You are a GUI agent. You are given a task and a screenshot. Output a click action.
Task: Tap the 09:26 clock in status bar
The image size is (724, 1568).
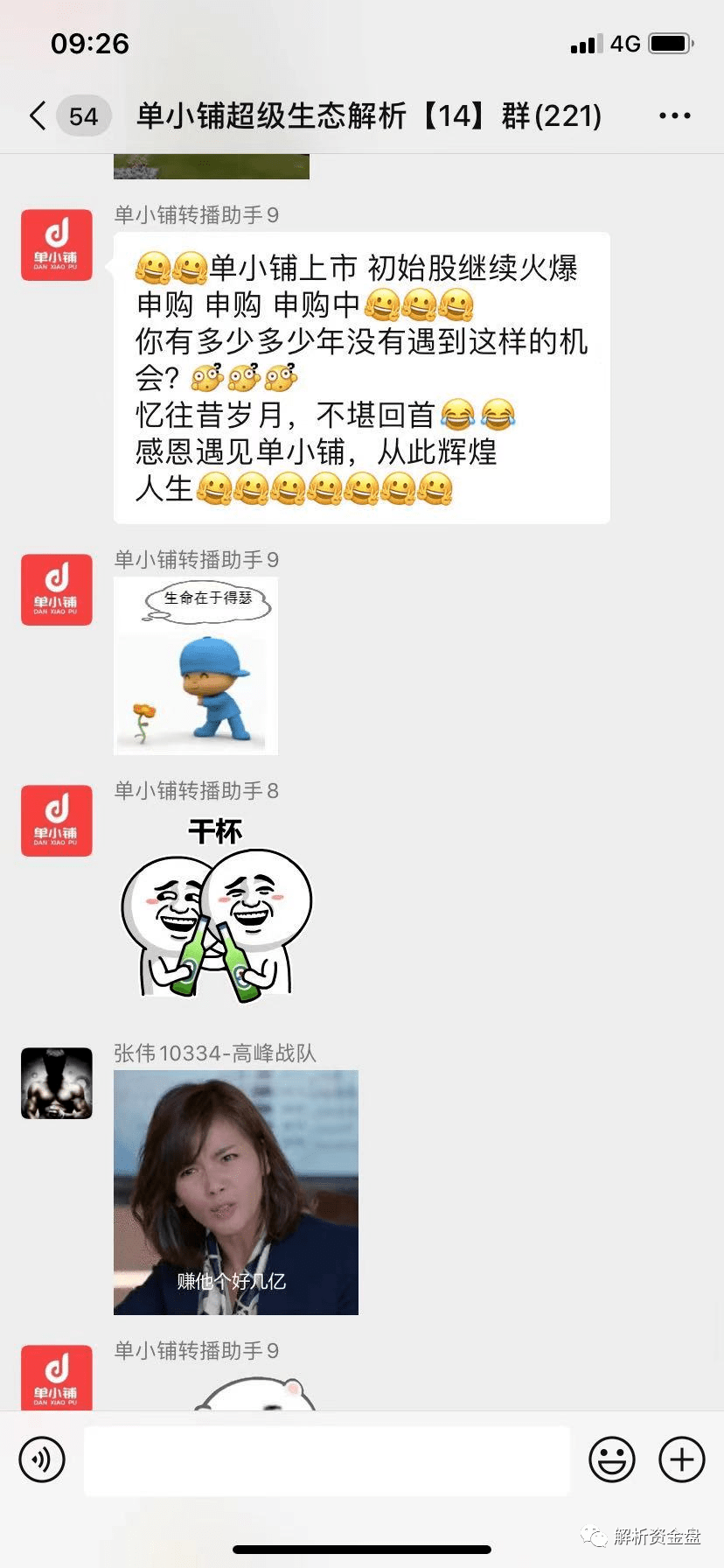[x=90, y=43]
